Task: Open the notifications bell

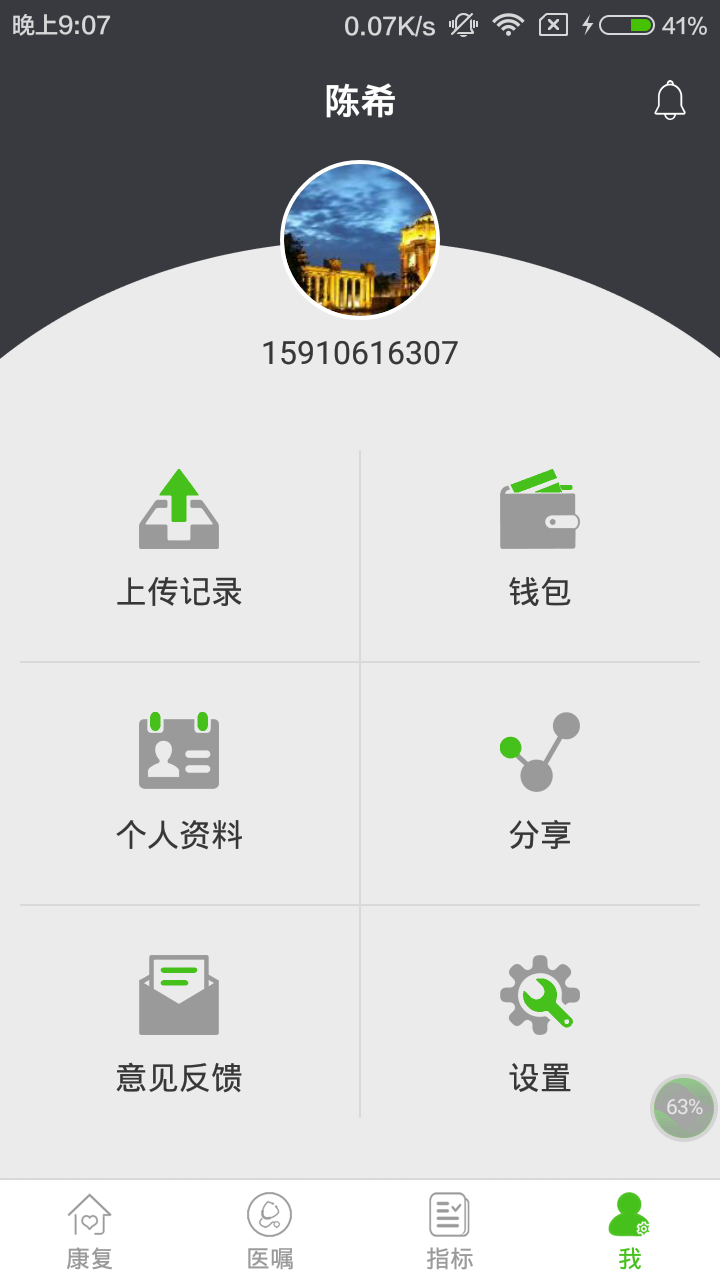Action: click(669, 101)
